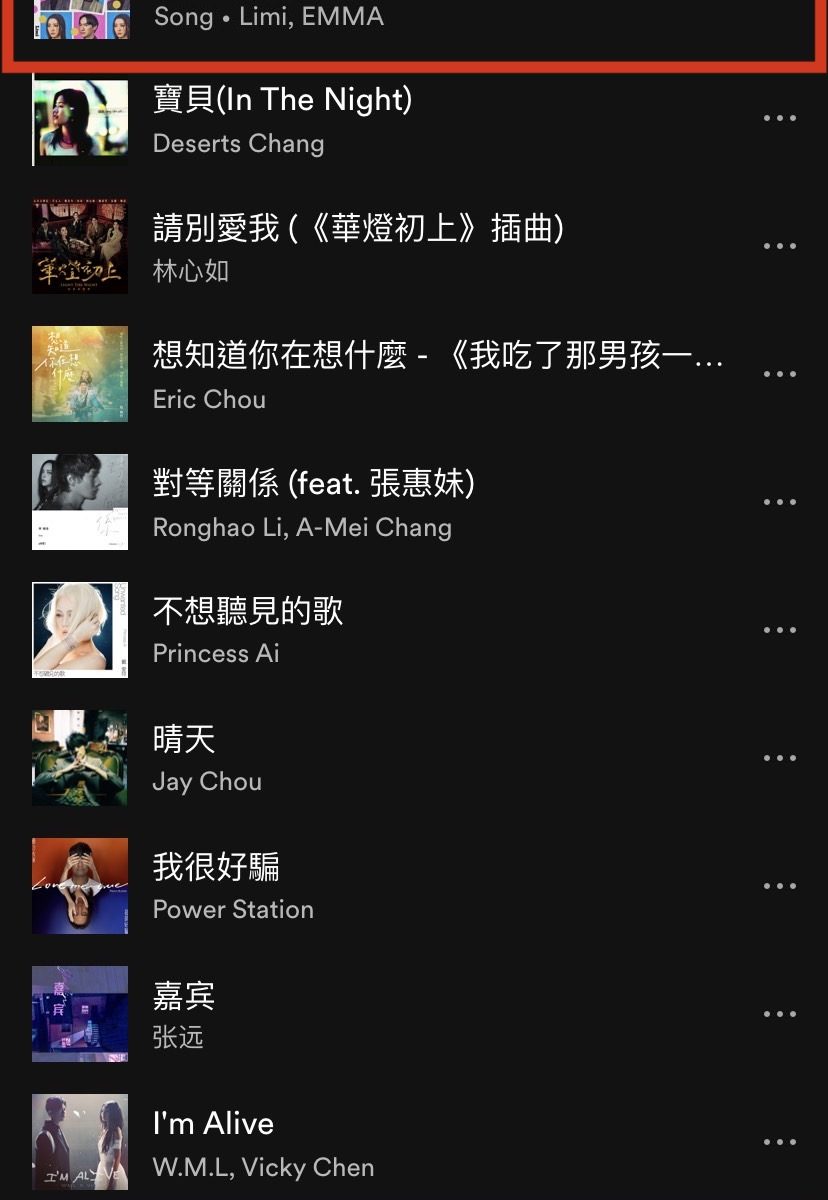Play 請別愛我 by 林心如
This screenshot has width=828, height=1200.
(358, 246)
